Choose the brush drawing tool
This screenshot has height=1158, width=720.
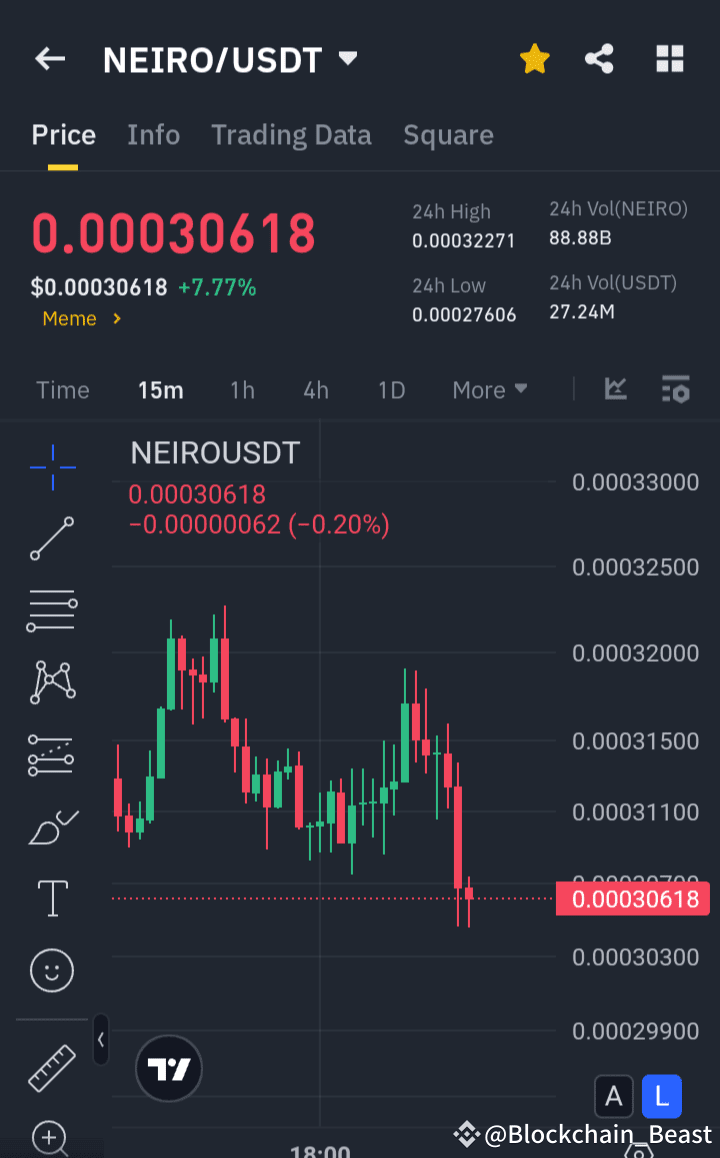pos(52,827)
